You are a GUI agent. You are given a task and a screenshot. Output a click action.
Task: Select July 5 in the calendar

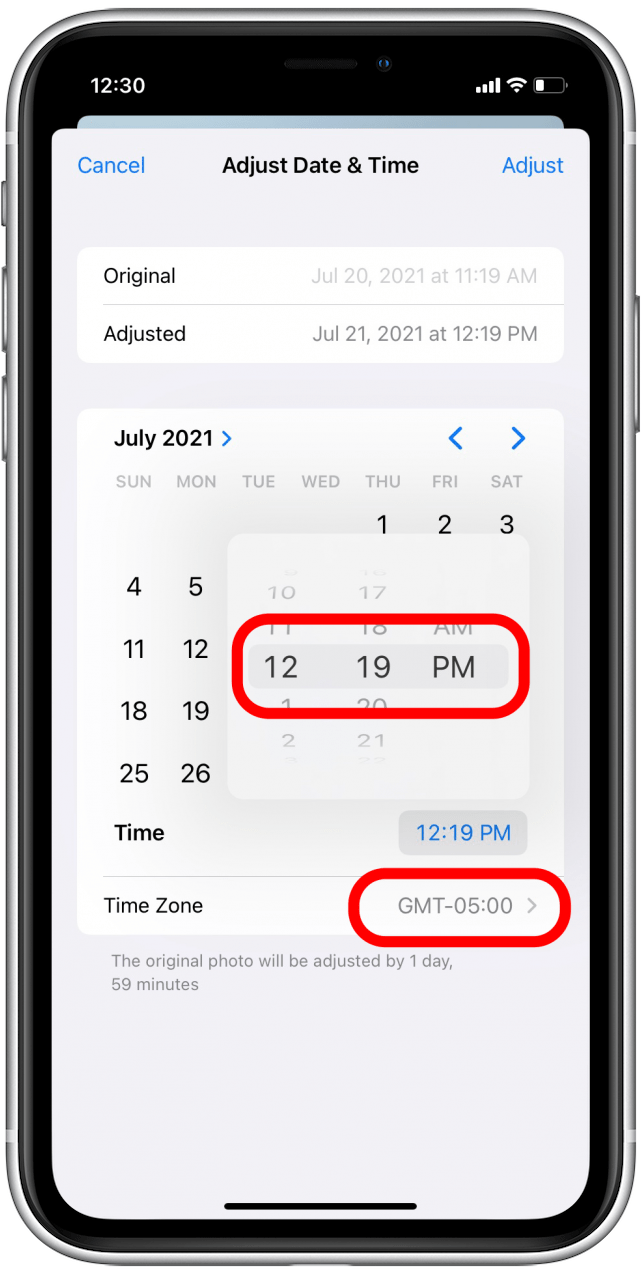[x=196, y=587]
